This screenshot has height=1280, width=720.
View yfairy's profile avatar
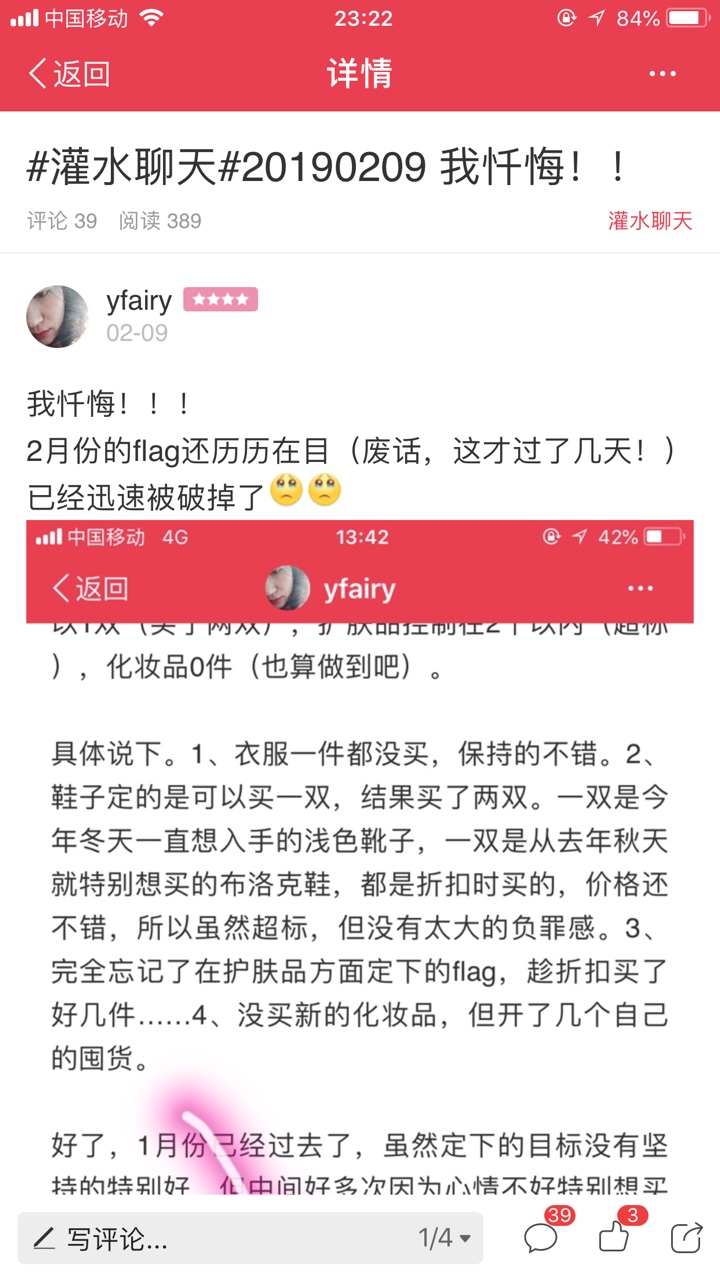[57, 316]
